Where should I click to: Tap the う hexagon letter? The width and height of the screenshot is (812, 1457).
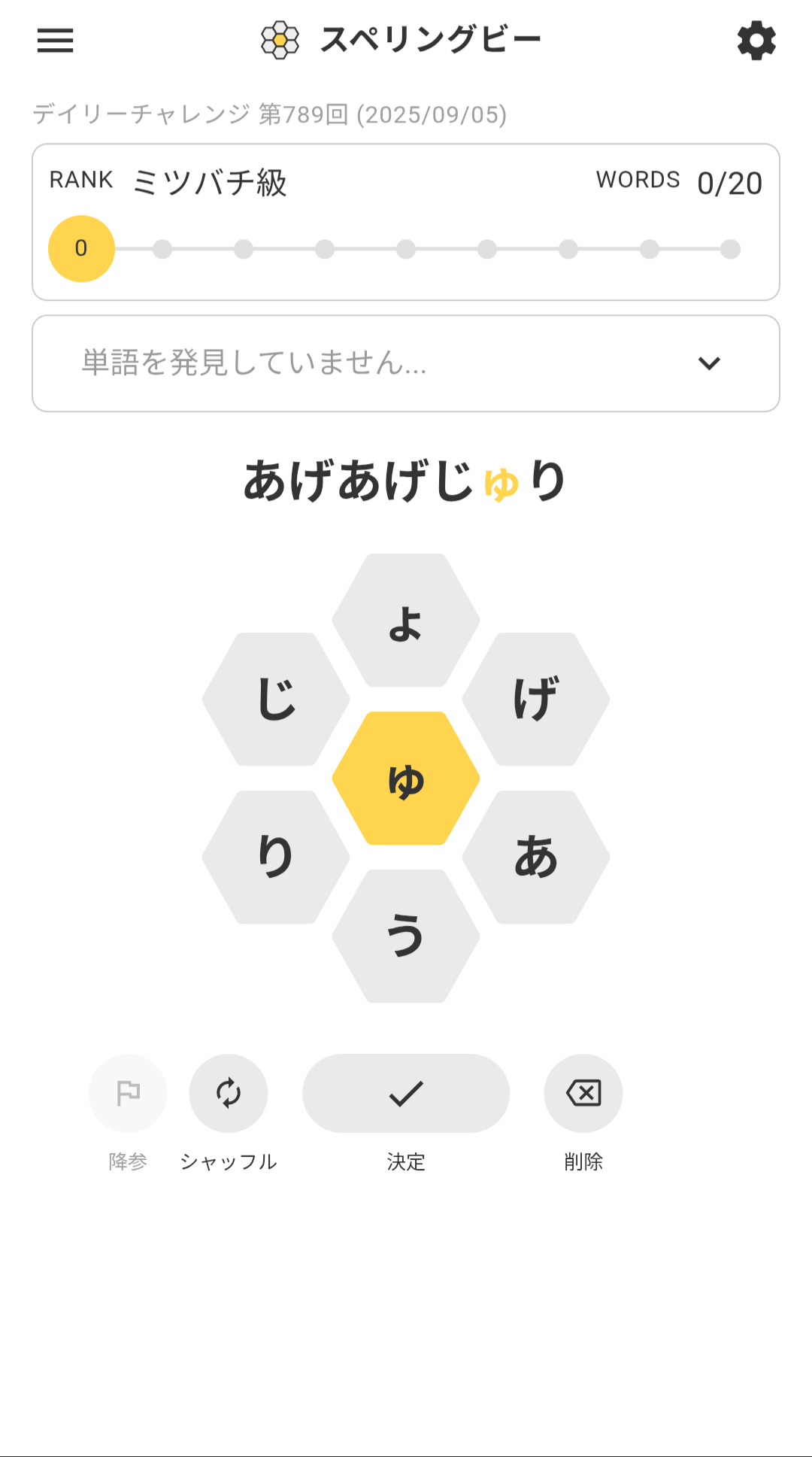pyautogui.click(x=406, y=936)
